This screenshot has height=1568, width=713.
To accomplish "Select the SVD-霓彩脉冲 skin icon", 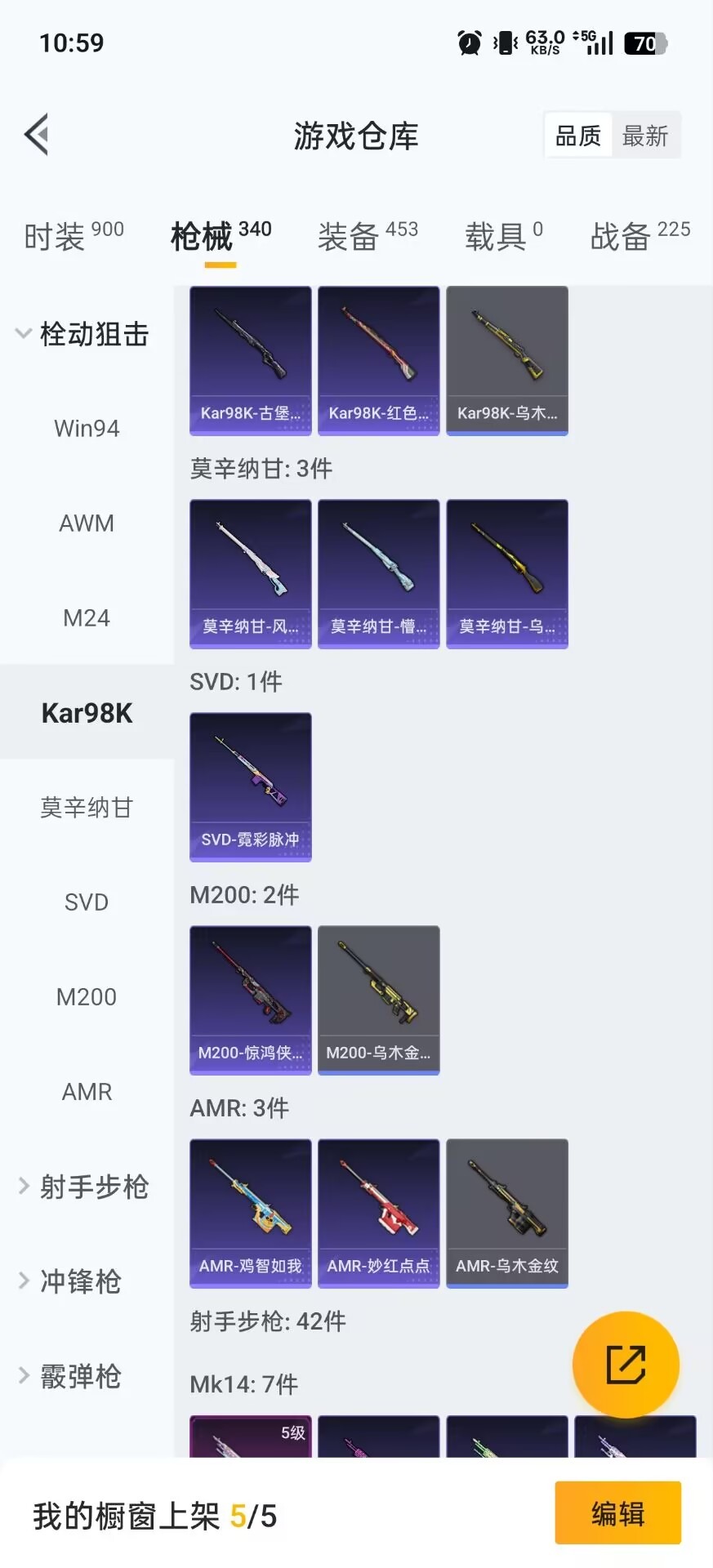I will [250, 786].
